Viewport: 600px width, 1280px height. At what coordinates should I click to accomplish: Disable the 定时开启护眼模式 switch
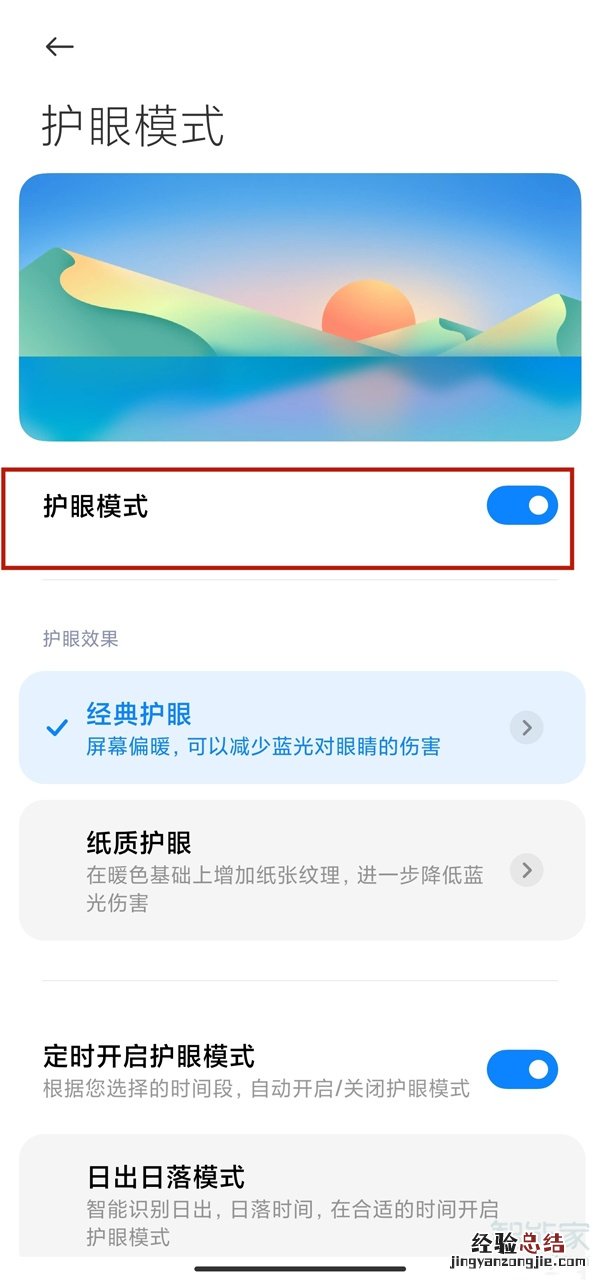coord(522,1069)
